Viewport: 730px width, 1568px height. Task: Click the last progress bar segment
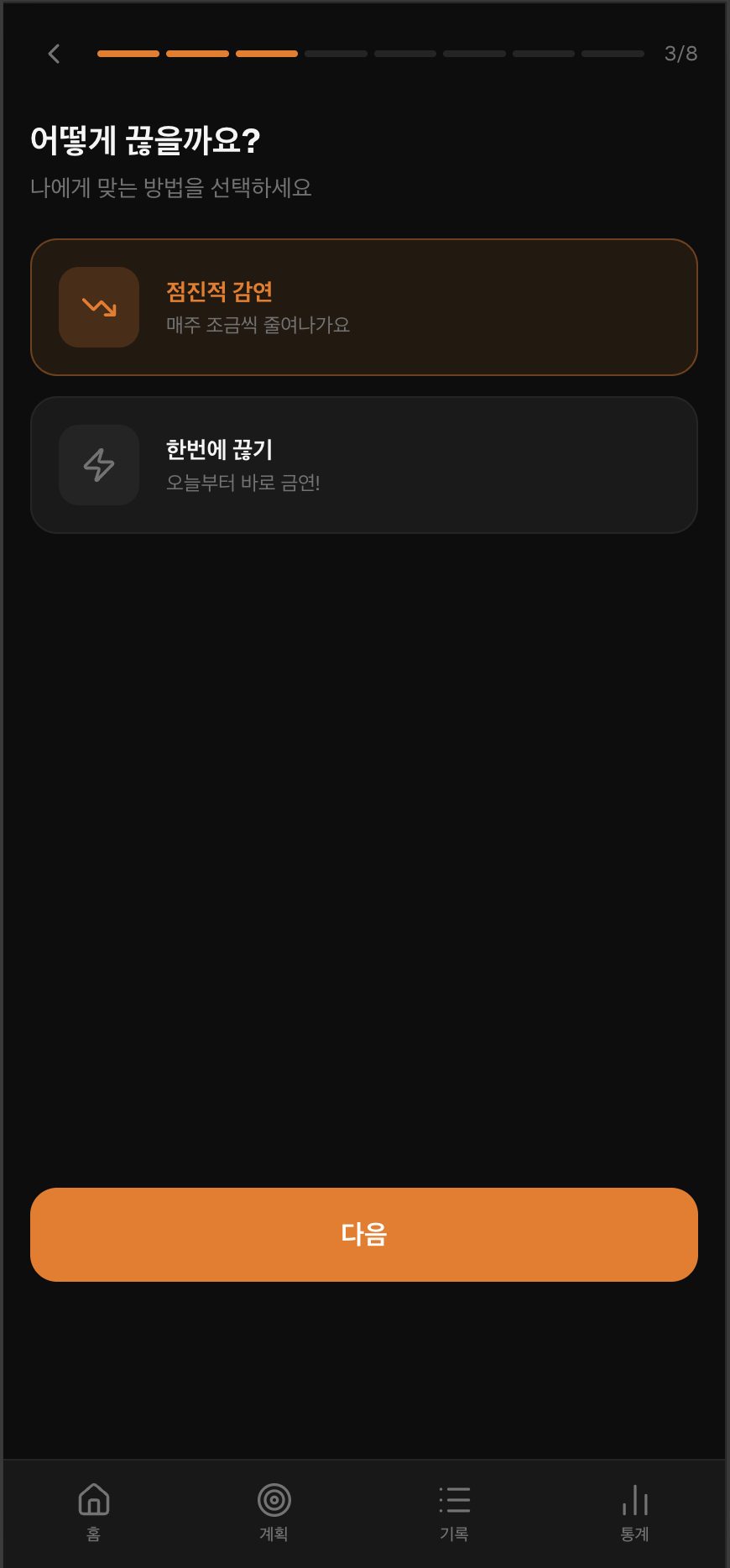point(613,53)
